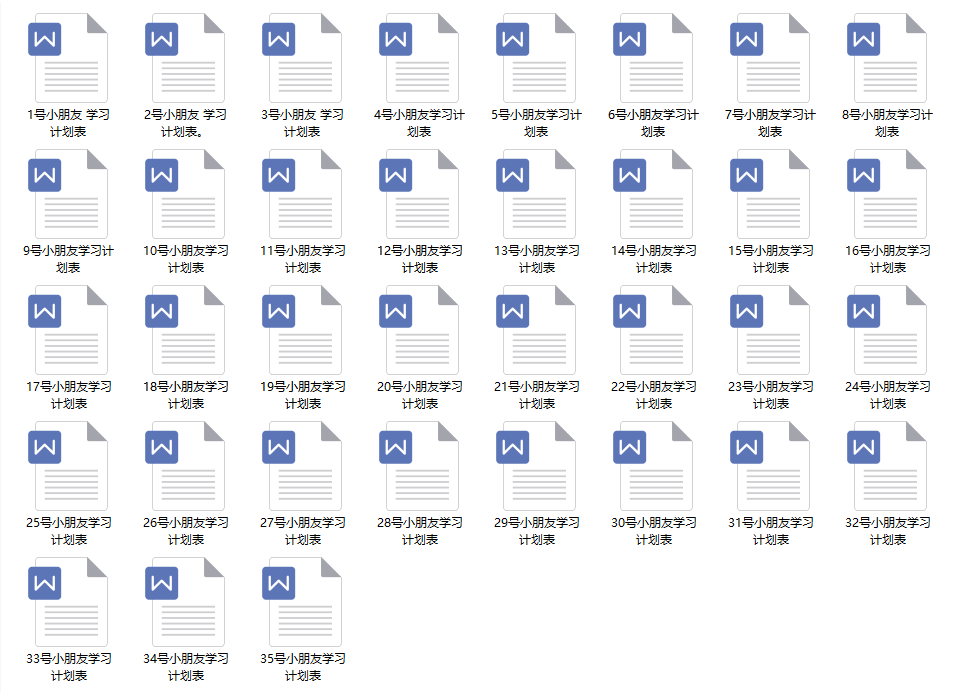Open the 19号小朋友学习计划表 file

click(303, 330)
